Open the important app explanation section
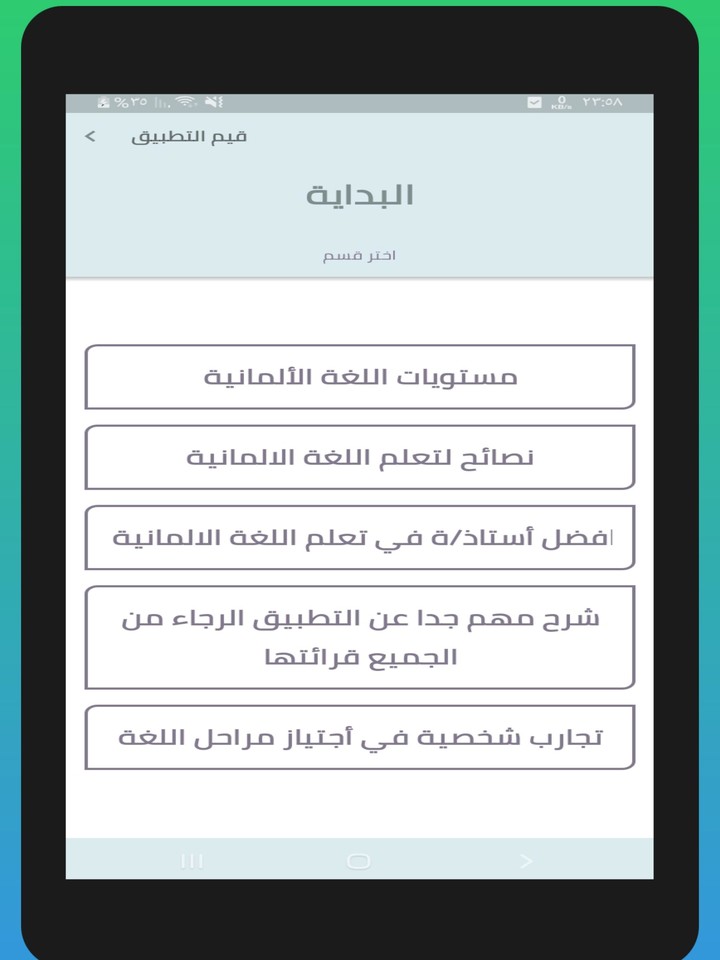Viewport: 720px width, 960px height. click(361, 637)
